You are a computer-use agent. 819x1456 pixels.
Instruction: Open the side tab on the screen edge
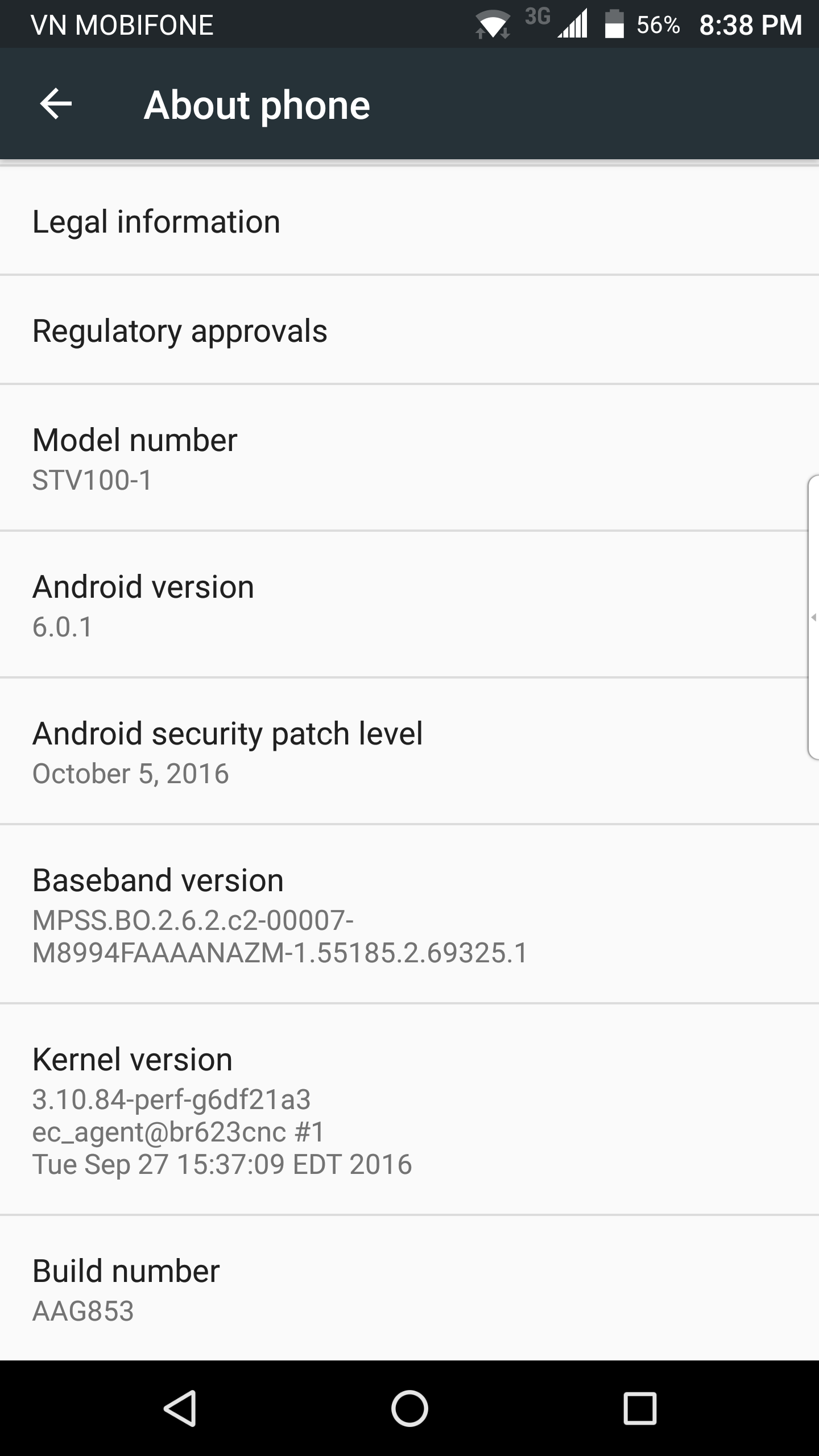click(x=813, y=618)
